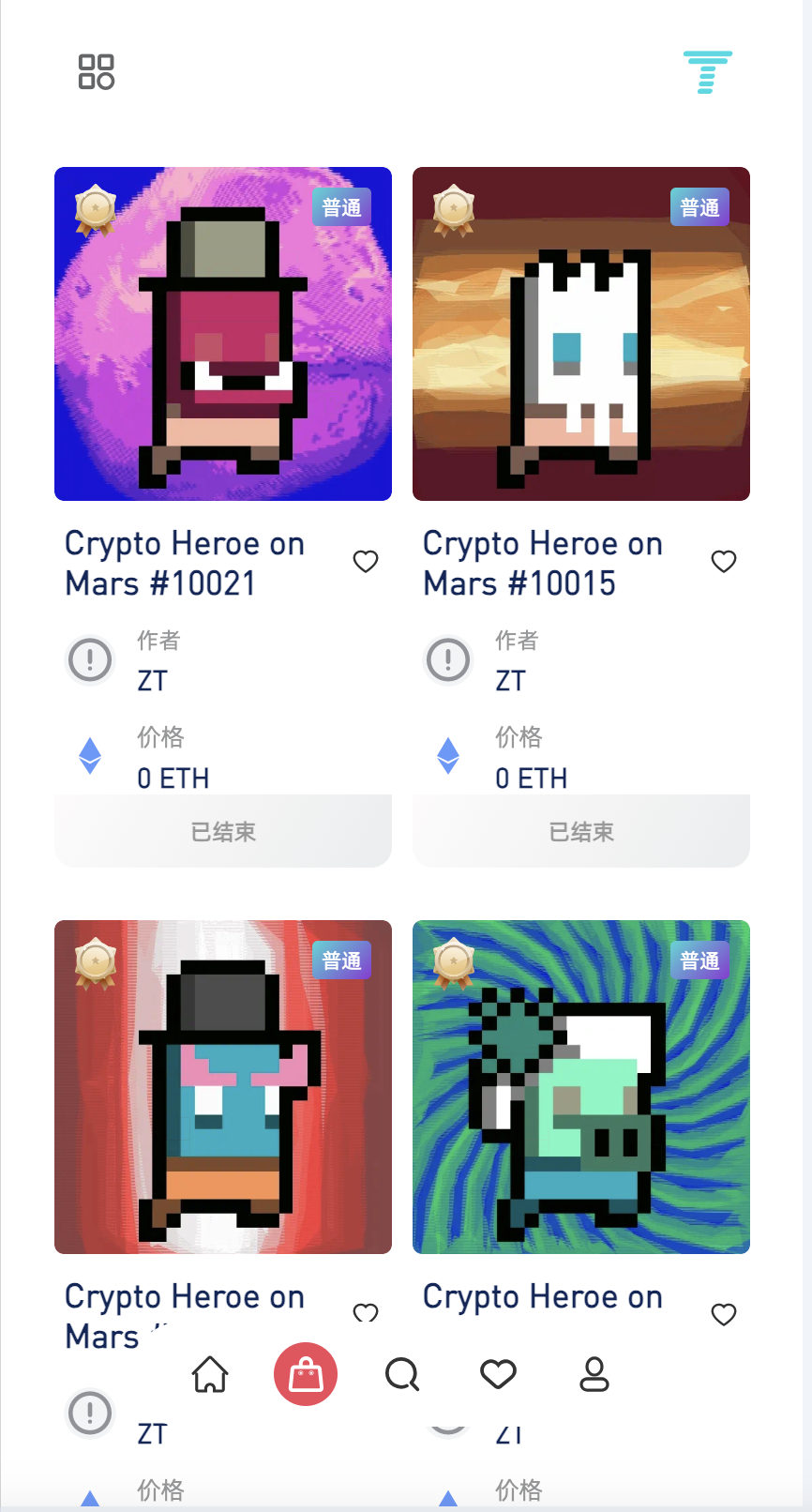Open the green swirl background hero artwork

pos(581,1087)
